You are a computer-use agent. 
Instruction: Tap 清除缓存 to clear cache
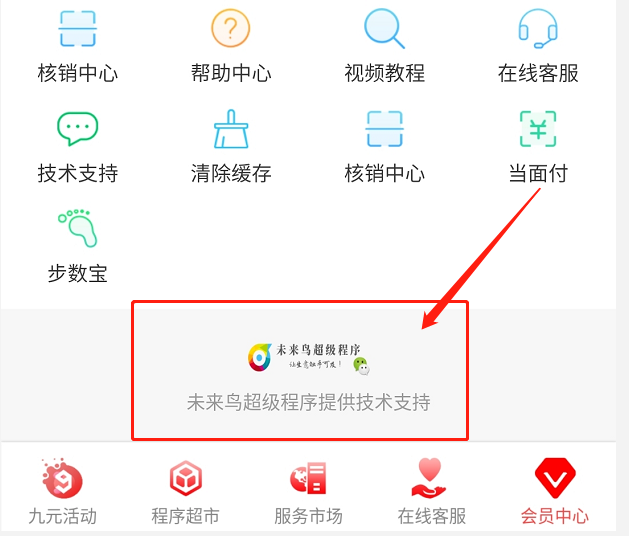pos(231,146)
